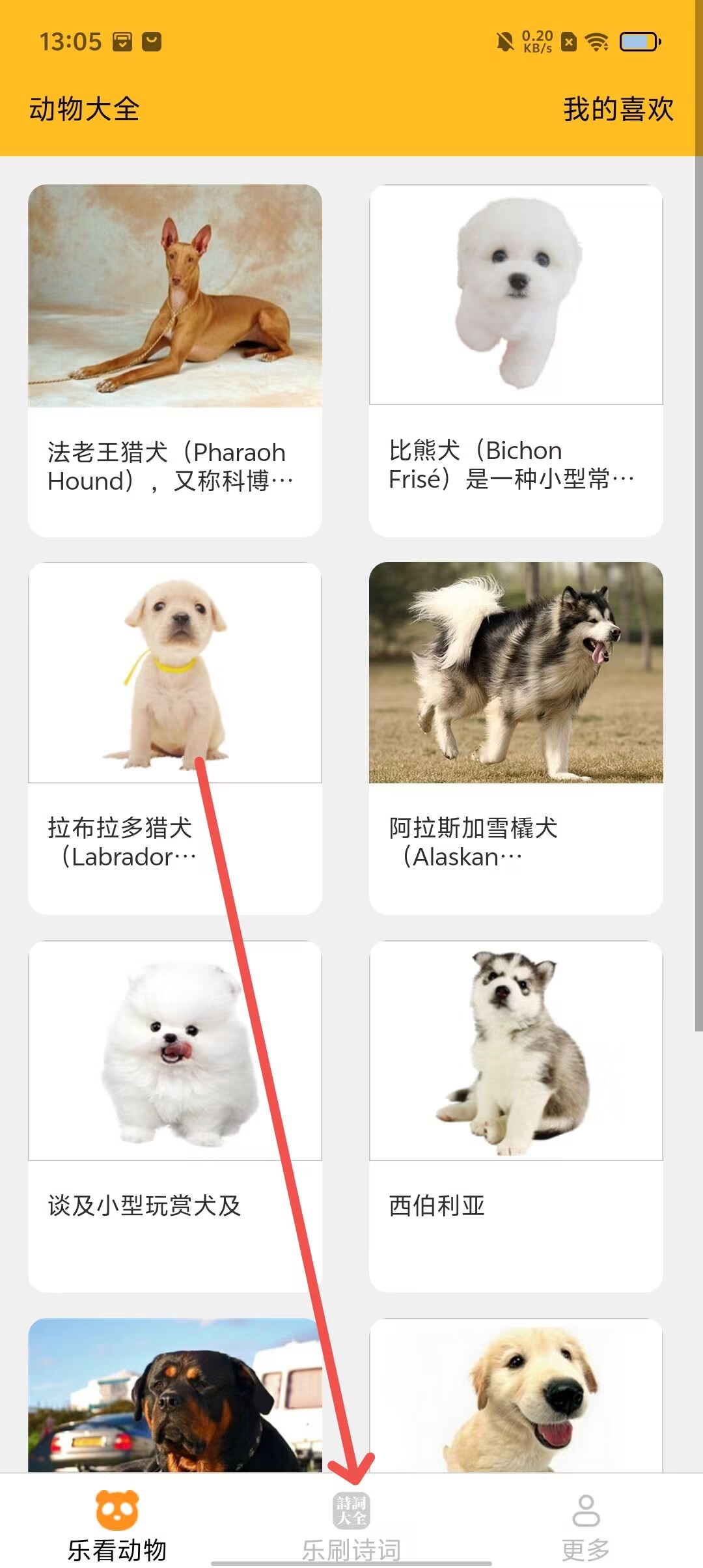This screenshot has width=703, height=1568.
Task: Open 我的喜欢 favorites page
Action: point(618,109)
